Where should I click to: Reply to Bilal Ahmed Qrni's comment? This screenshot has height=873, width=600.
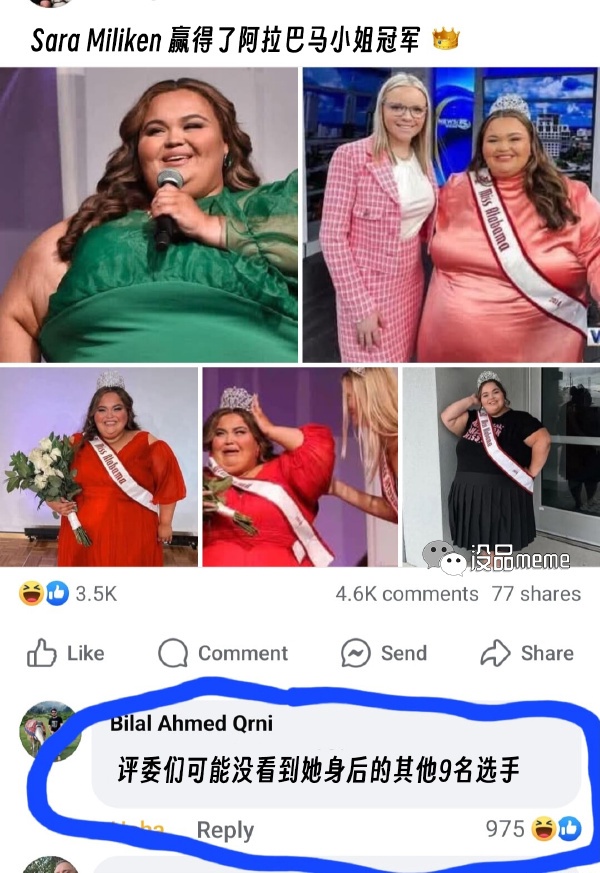(x=225, y=830)
